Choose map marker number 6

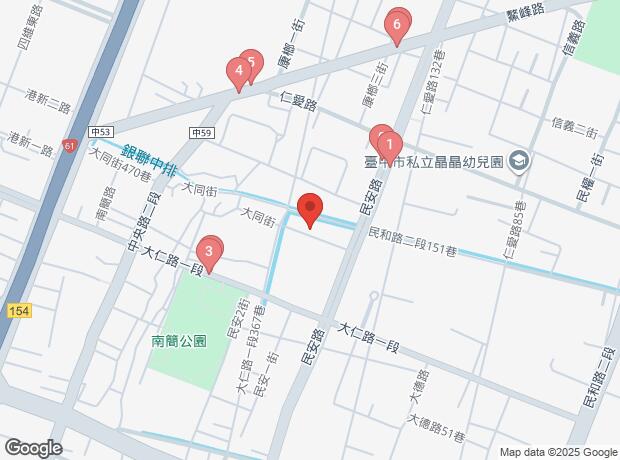(397, 27)
